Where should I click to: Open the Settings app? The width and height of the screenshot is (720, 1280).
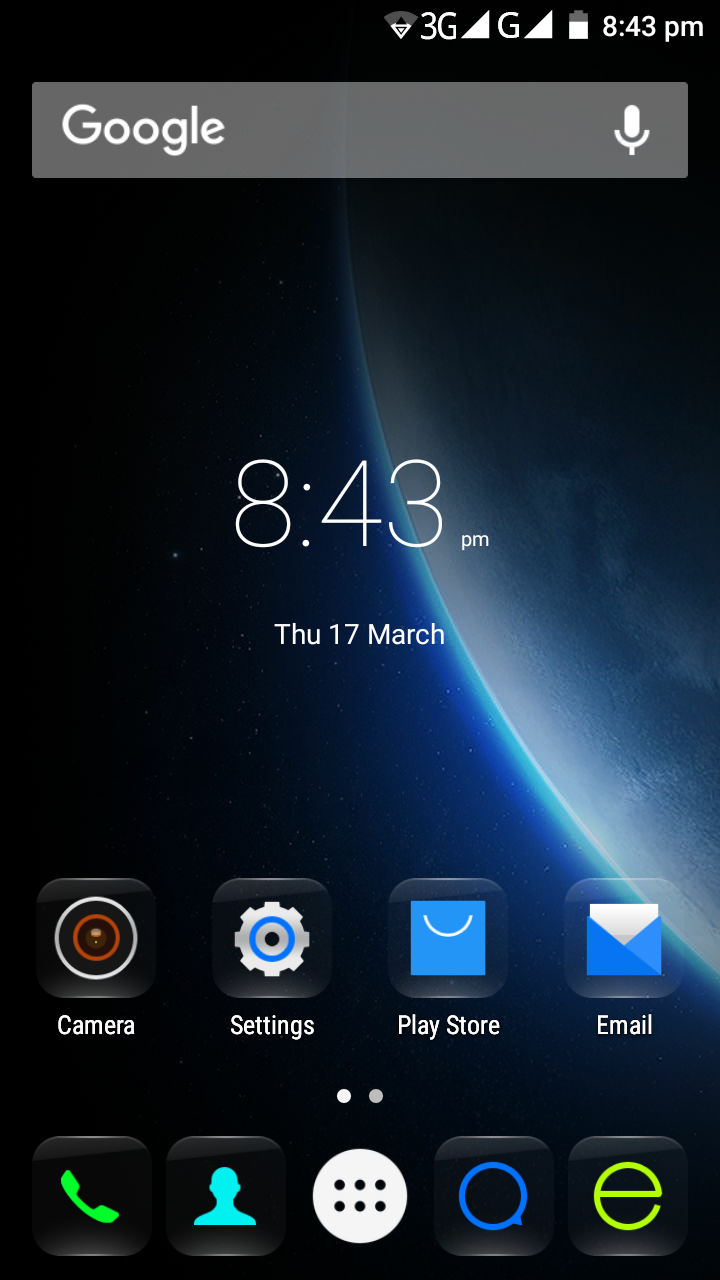point(272,938)
